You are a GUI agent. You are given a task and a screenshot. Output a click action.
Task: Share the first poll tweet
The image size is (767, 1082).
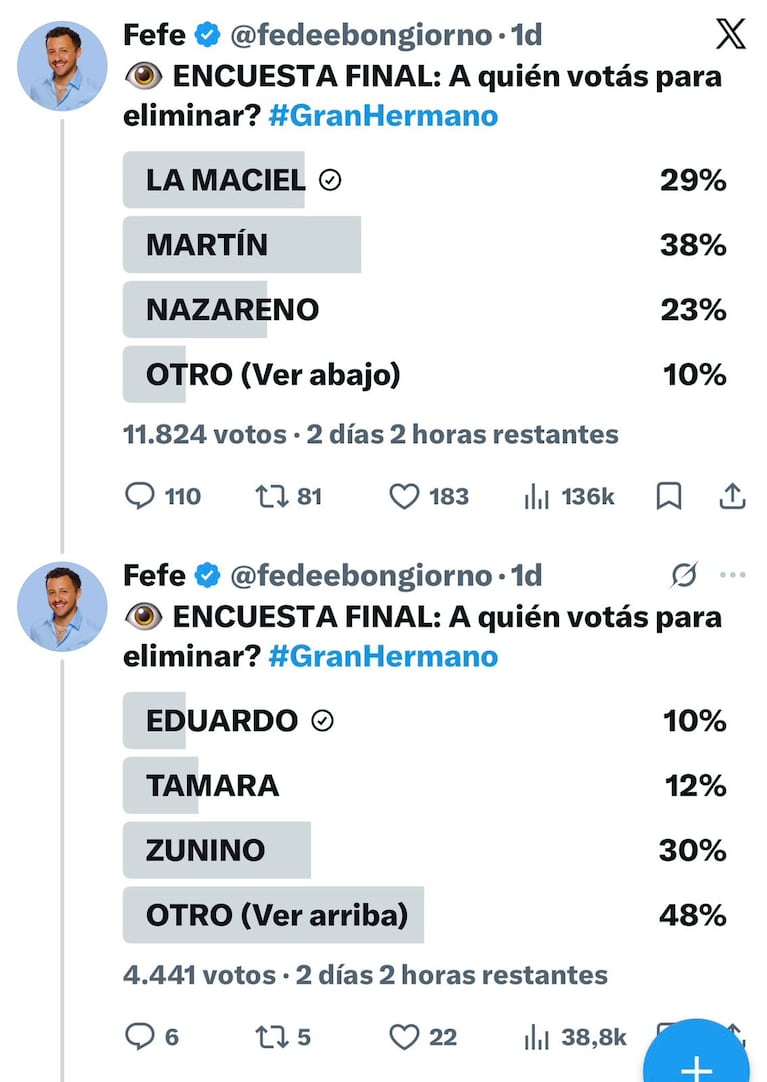tap(731, 494)
